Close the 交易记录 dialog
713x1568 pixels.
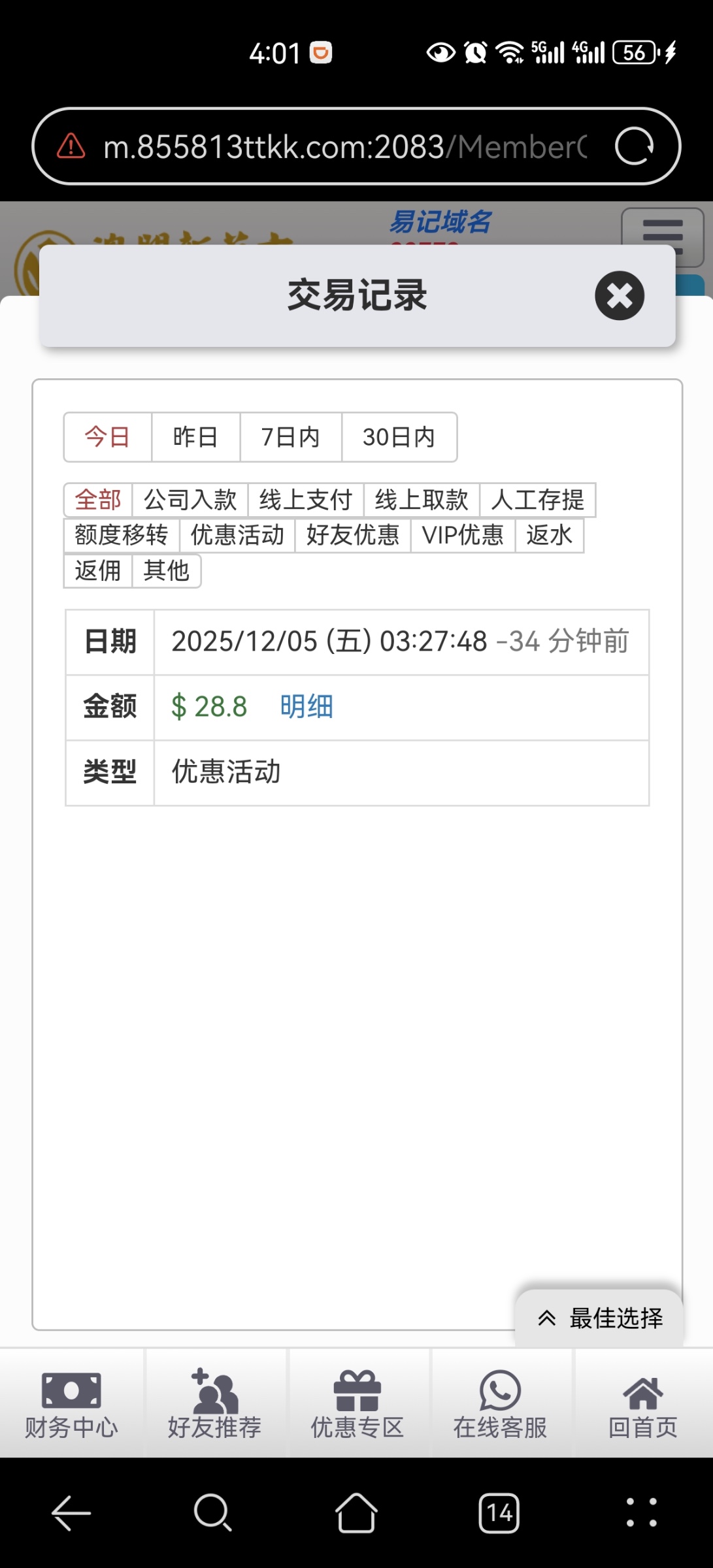pyautogui.click(x=619, y=295)
